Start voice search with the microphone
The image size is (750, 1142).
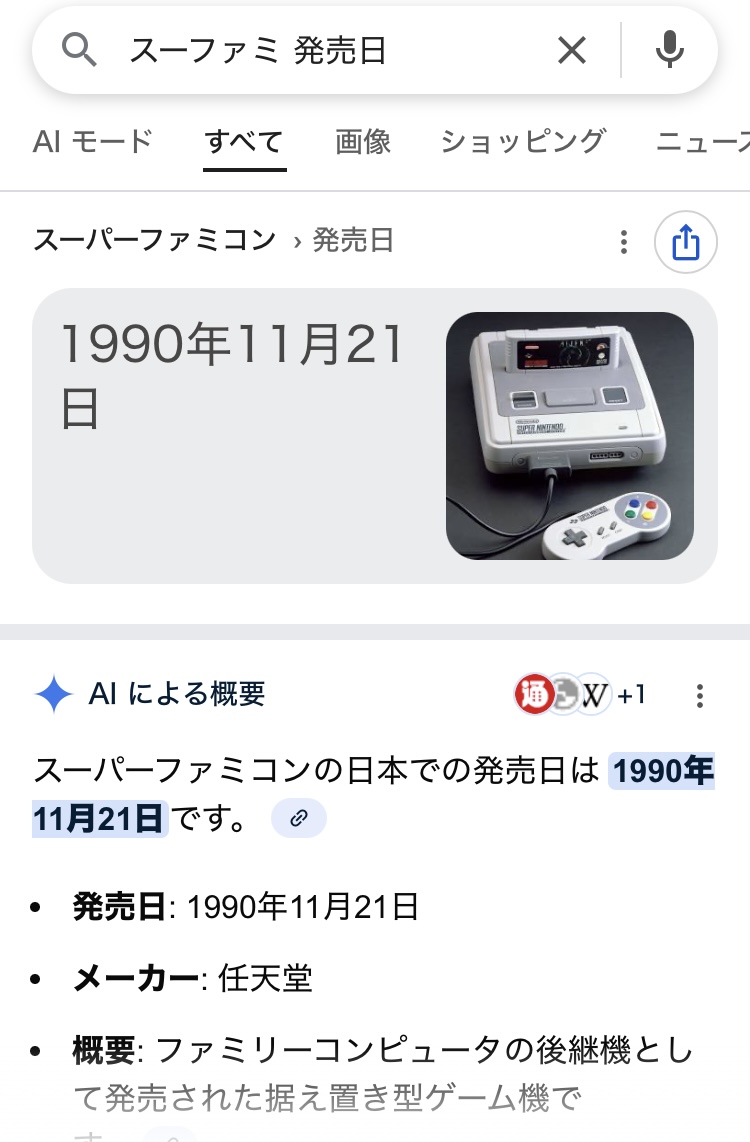[669, 50]
